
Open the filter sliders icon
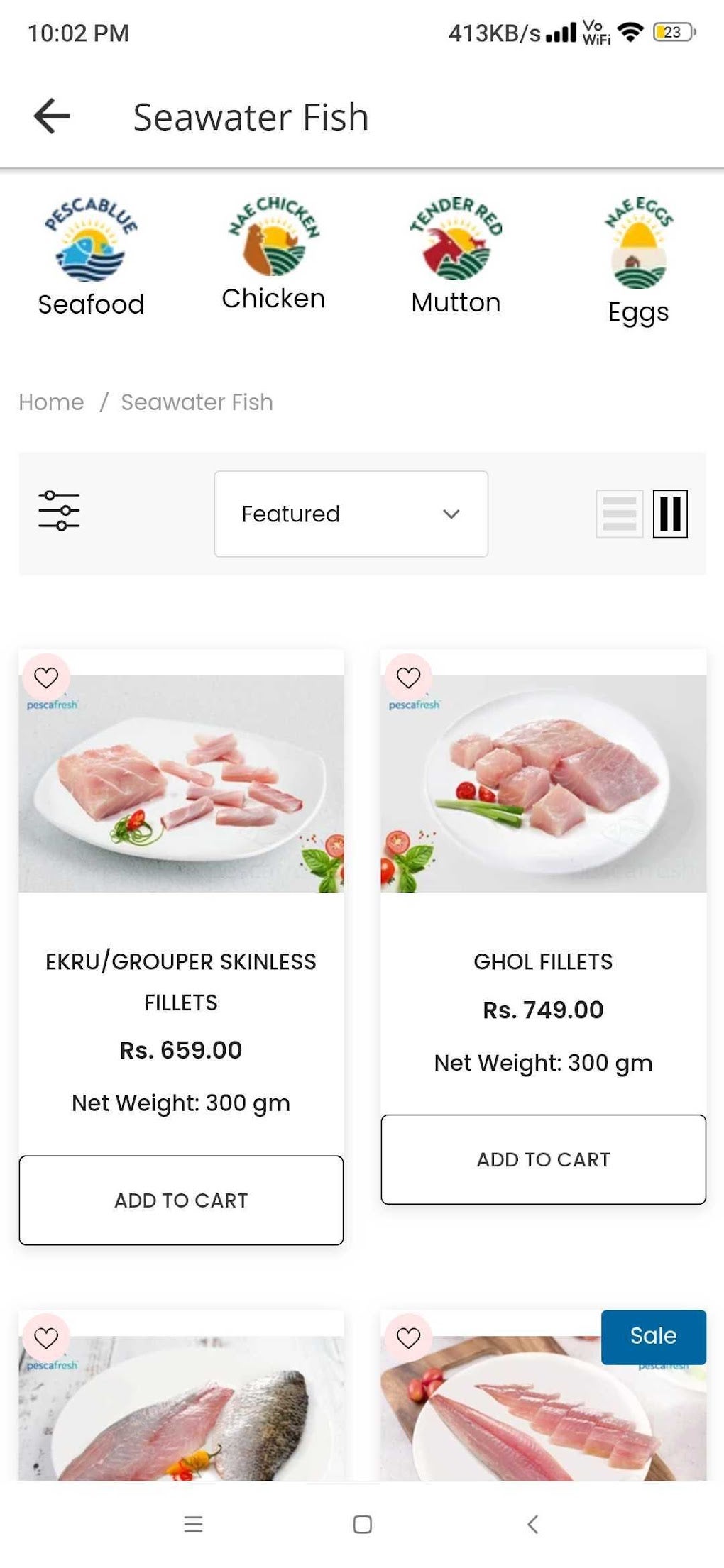[59, 511]
